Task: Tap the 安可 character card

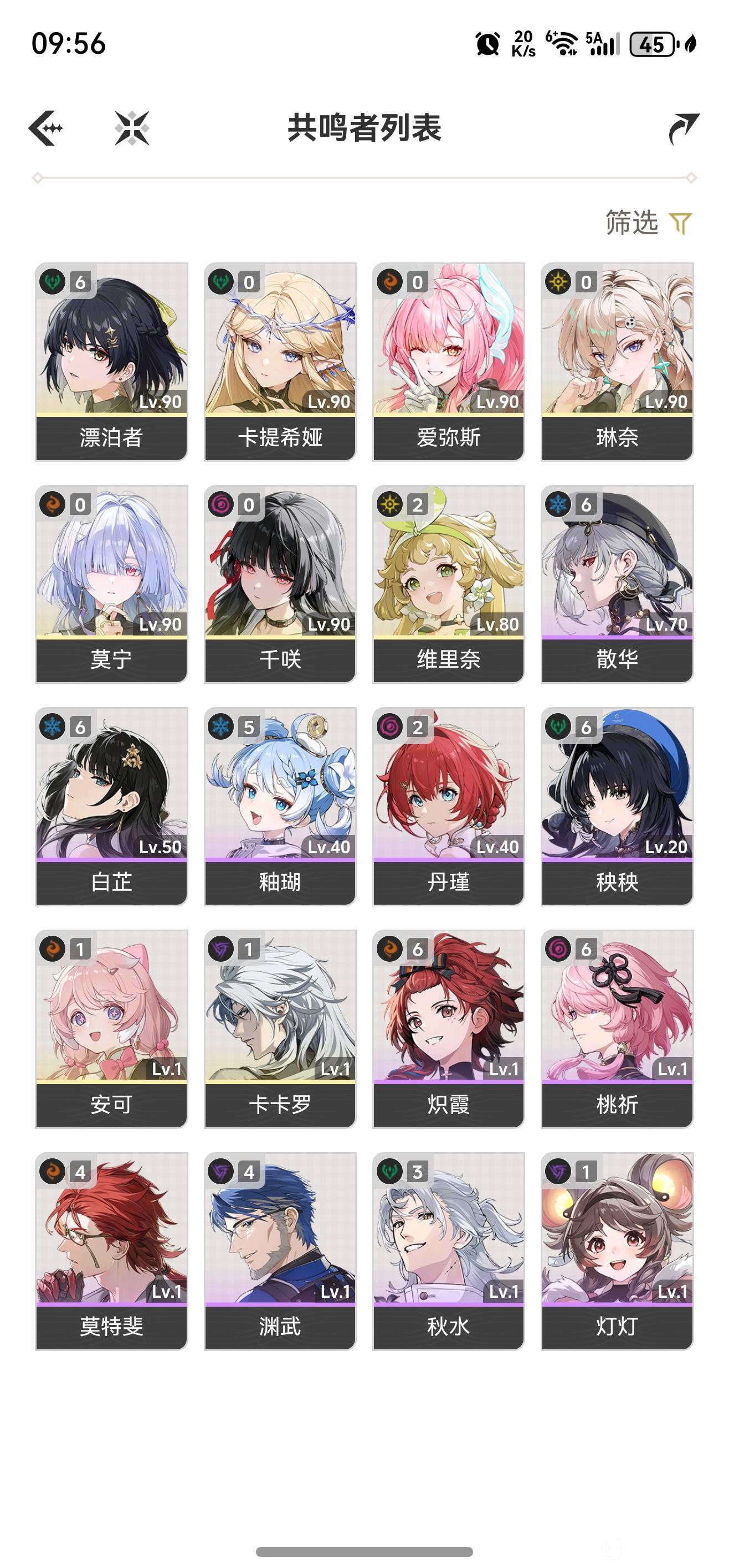Action: [111, 1028]
